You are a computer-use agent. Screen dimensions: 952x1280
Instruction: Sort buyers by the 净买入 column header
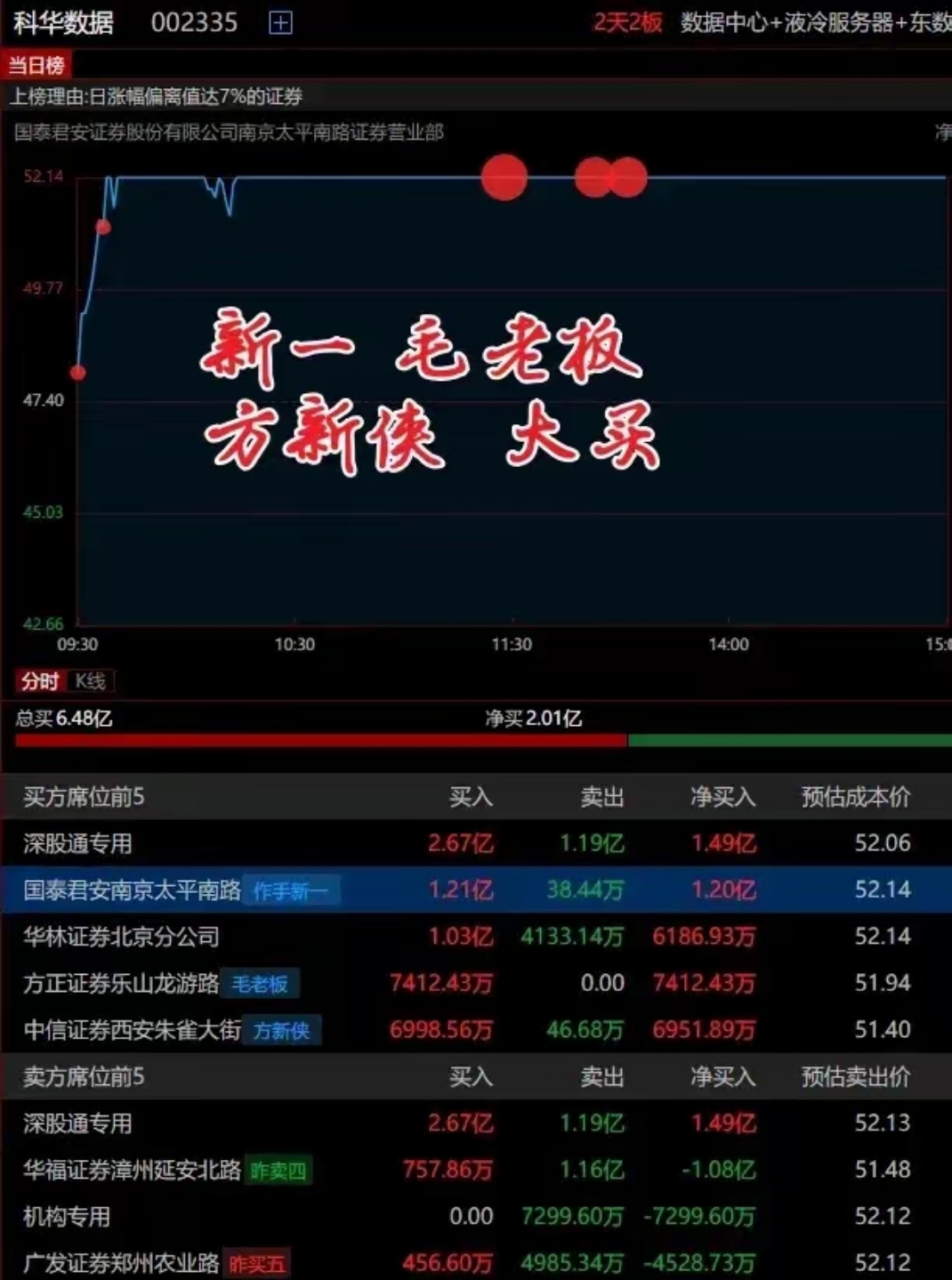pyautogui.click(x=722, y=797)
